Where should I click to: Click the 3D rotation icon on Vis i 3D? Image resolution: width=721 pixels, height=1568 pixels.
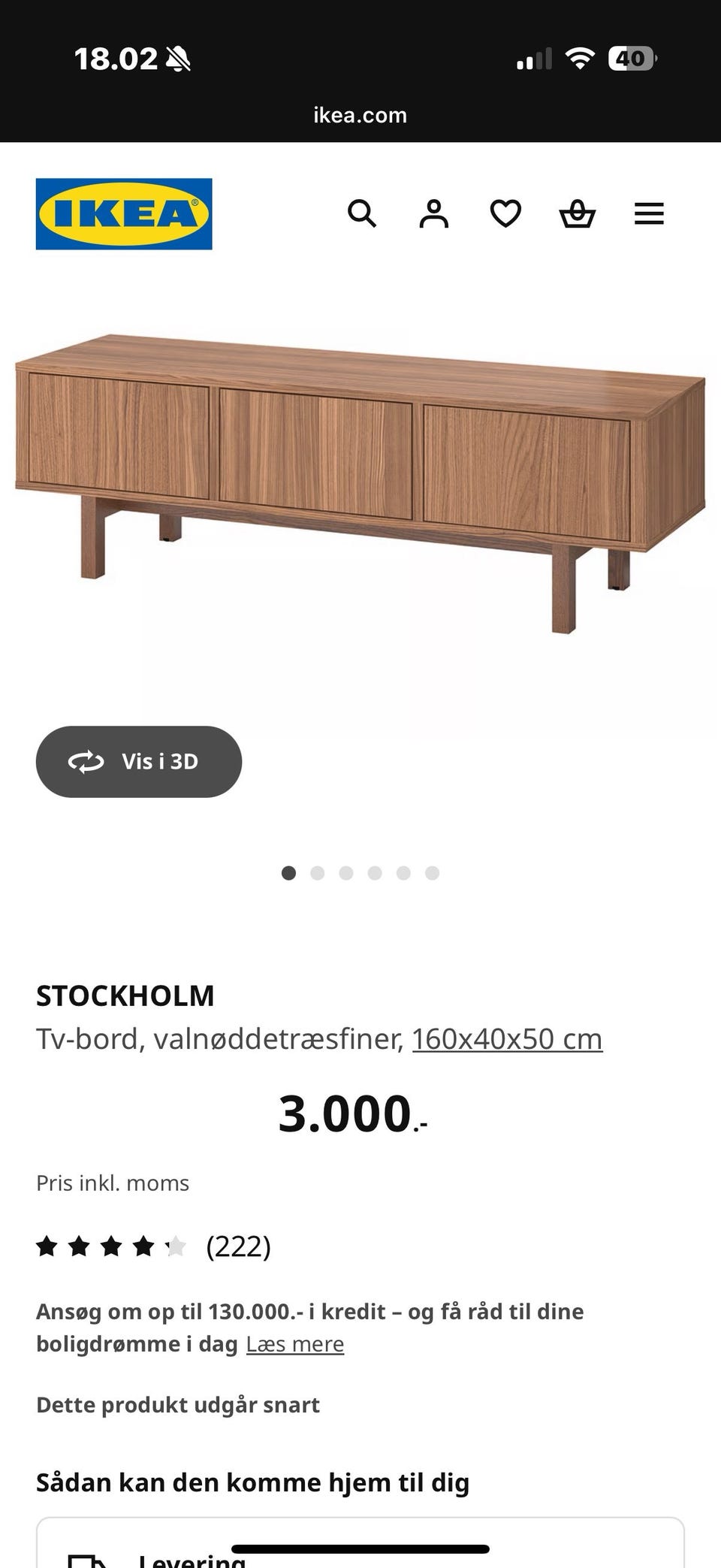pyautogui.click(x=86, y=761)
